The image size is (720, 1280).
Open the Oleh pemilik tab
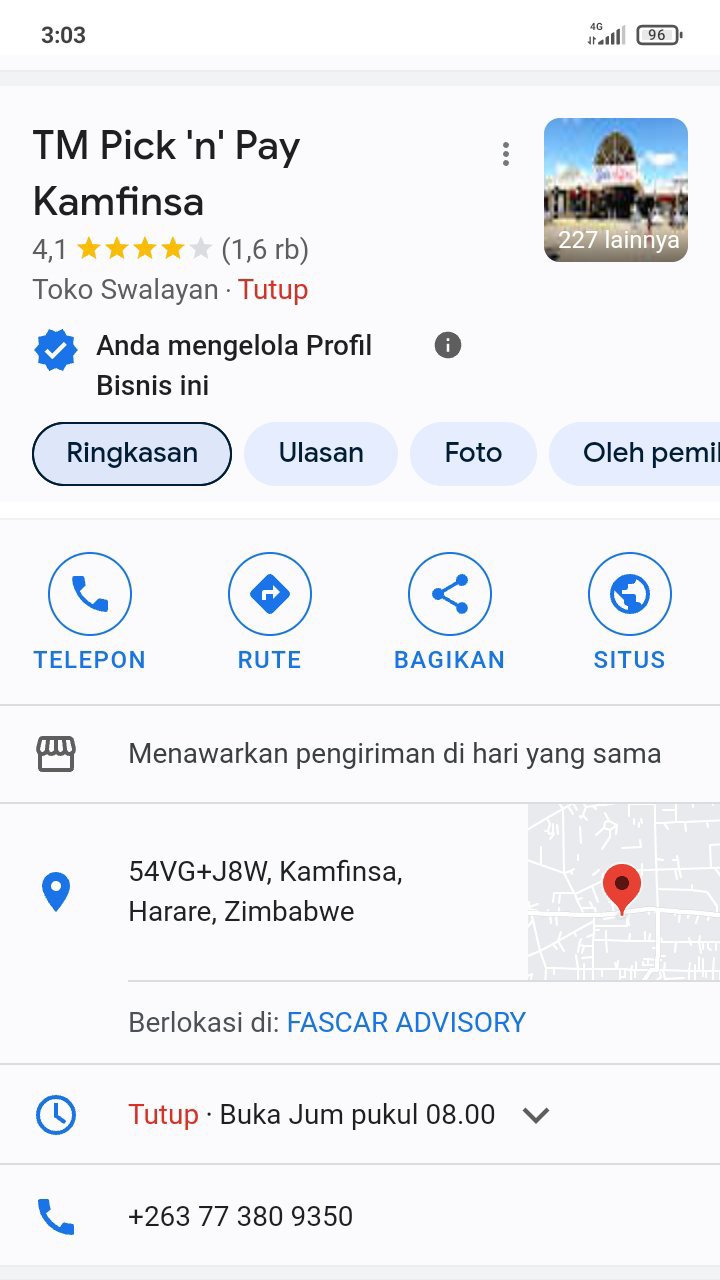[640, 453]
